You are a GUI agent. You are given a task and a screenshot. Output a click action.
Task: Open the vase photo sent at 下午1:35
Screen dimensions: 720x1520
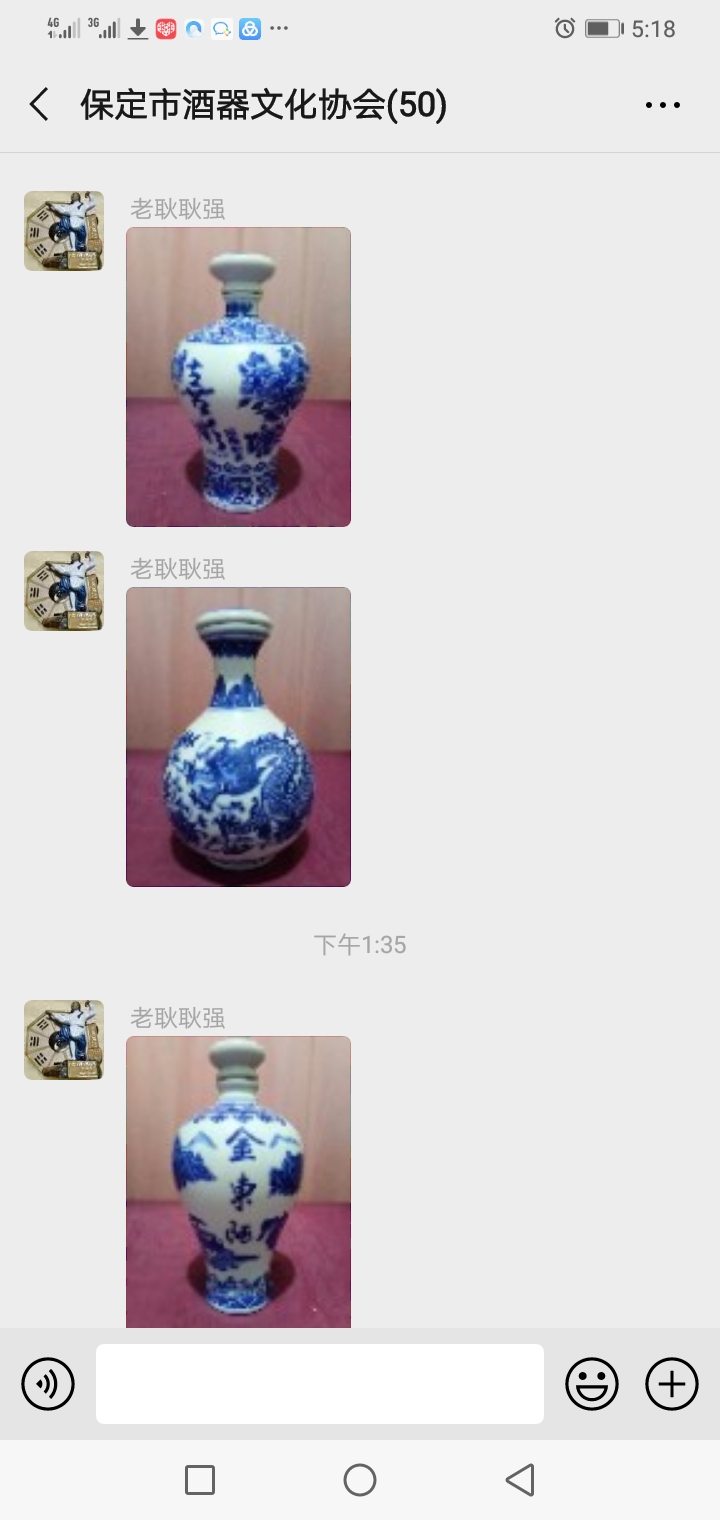[238, 1182]
